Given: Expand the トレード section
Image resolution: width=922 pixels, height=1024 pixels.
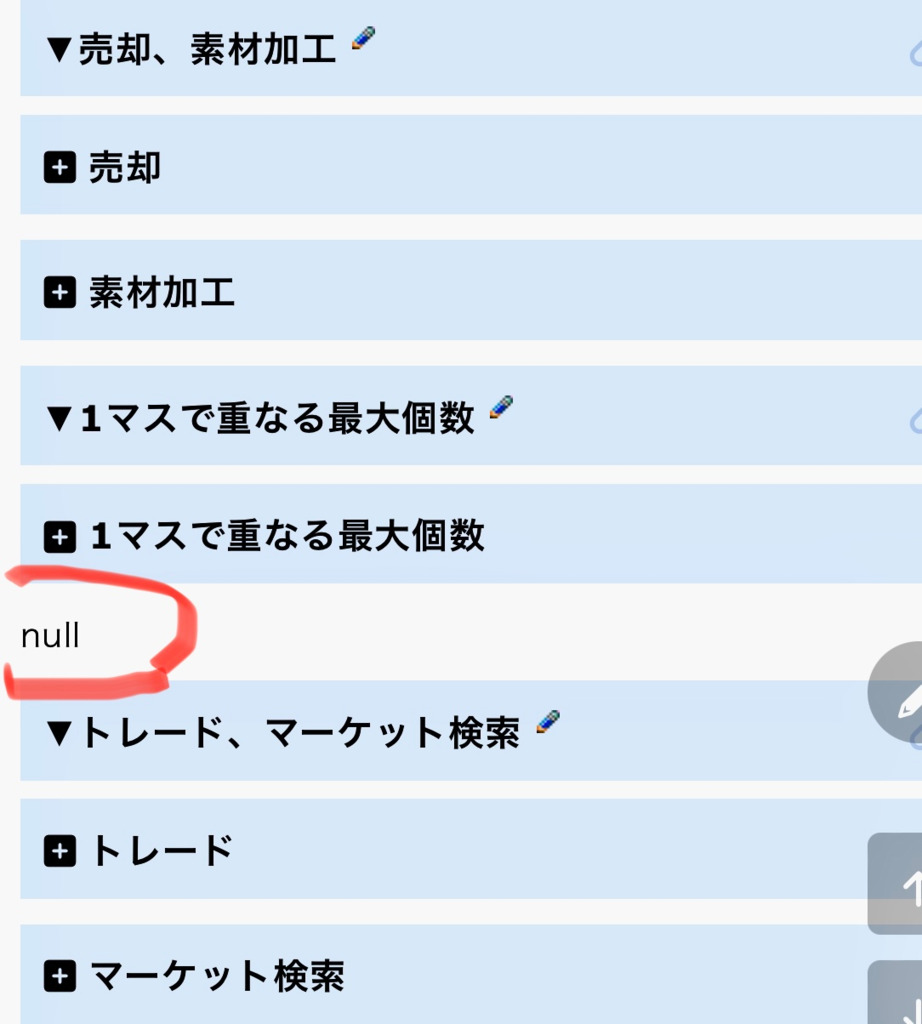Looking at the screenshot, I should click(x=60, y=852).
